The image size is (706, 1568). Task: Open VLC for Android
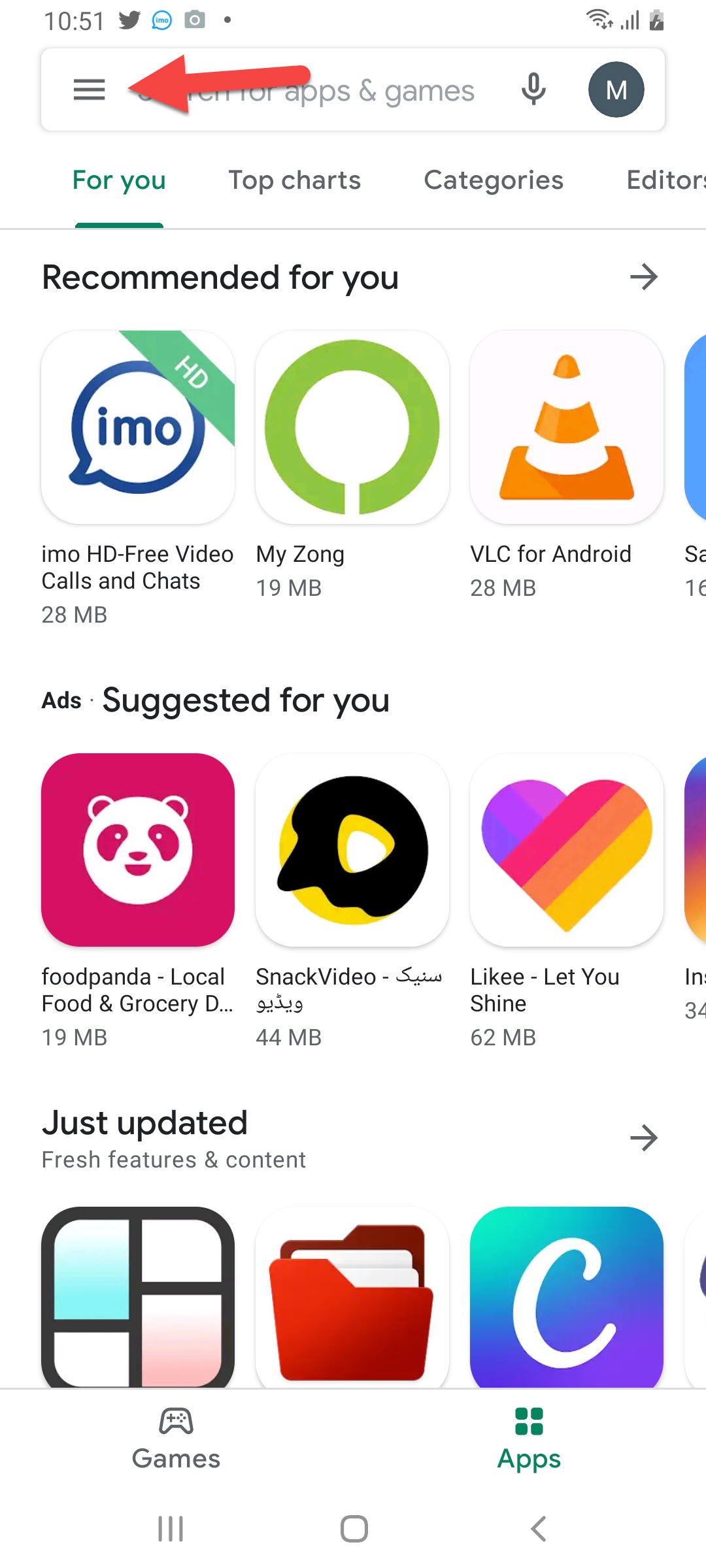(x=566, y=427)
